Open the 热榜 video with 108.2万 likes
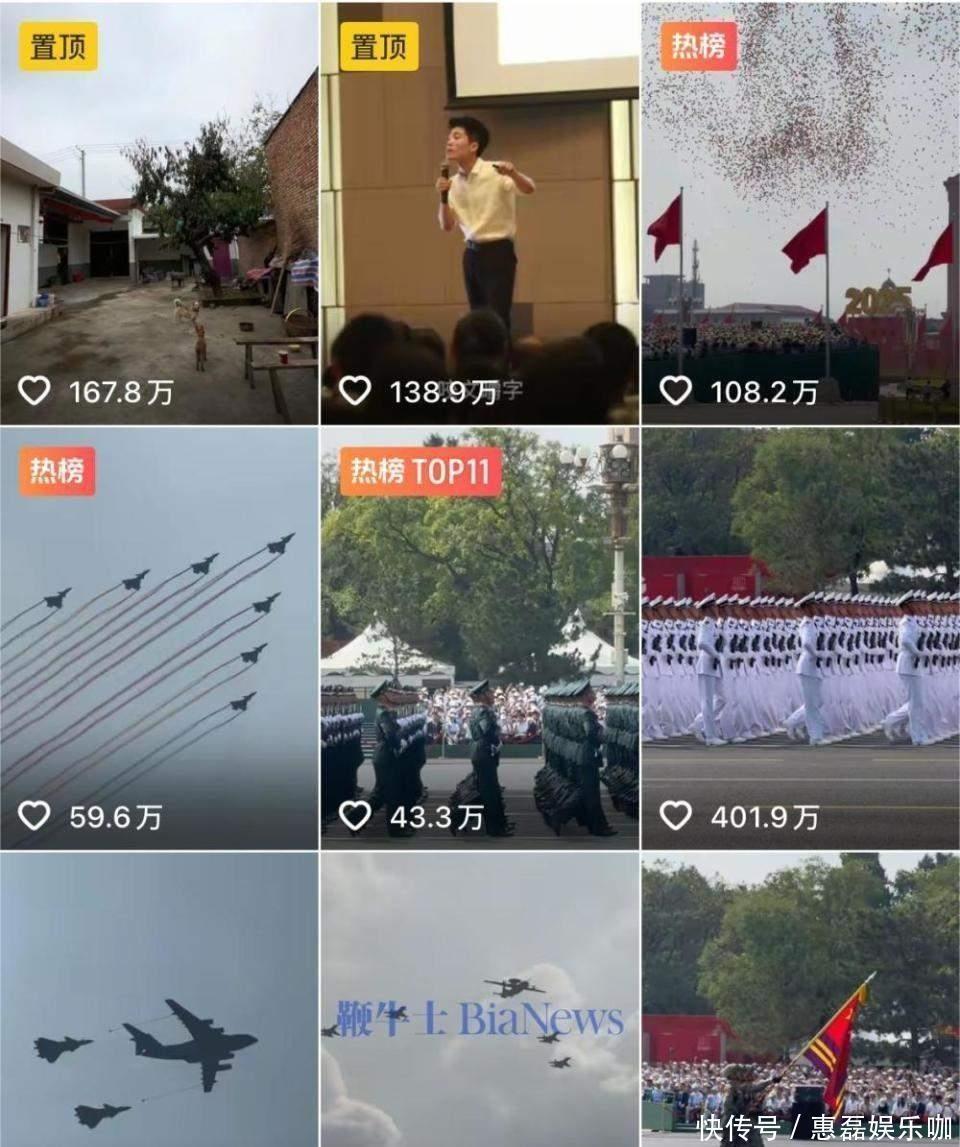 (x=800, y=213)
